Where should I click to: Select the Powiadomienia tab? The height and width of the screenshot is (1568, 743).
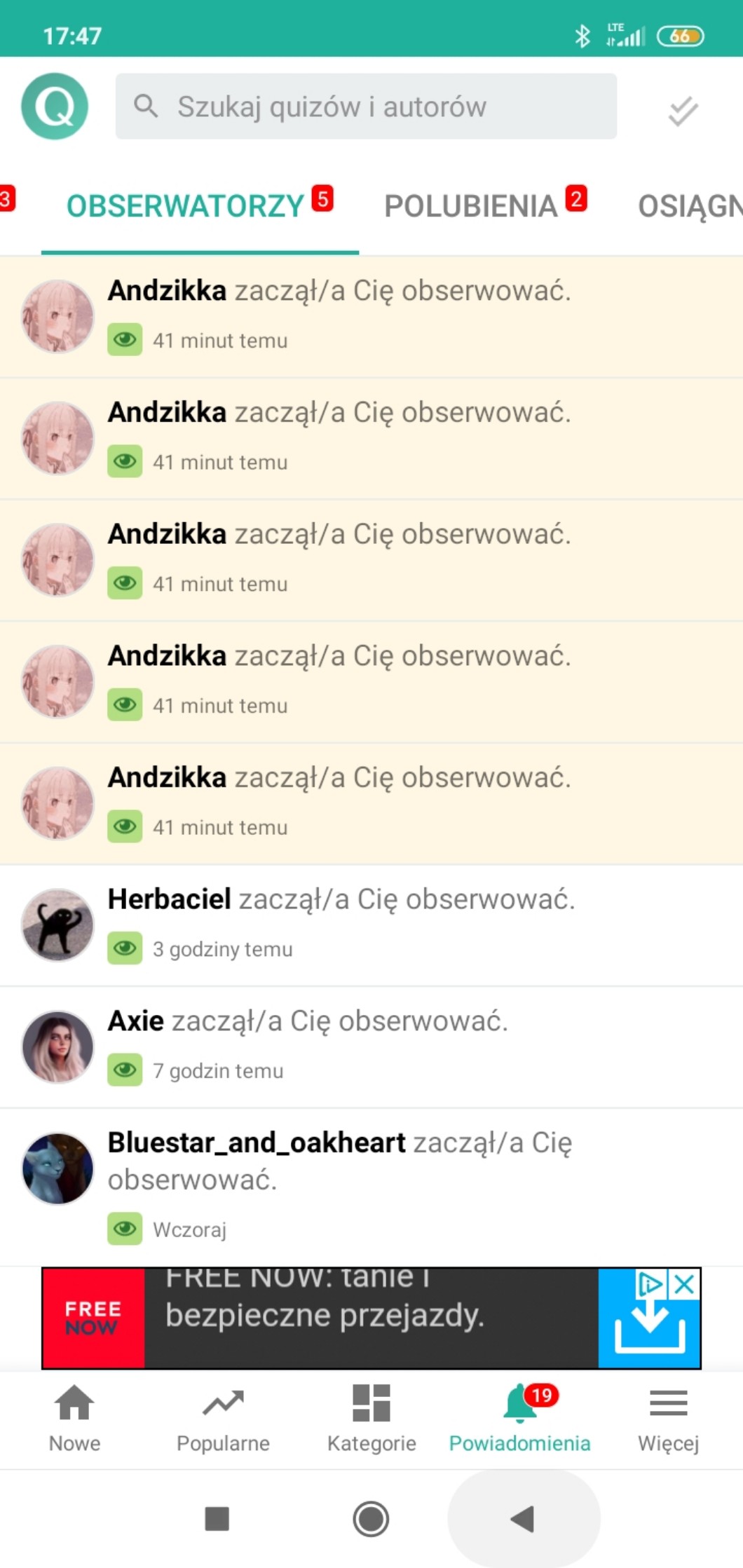(x=520, y=1419)
